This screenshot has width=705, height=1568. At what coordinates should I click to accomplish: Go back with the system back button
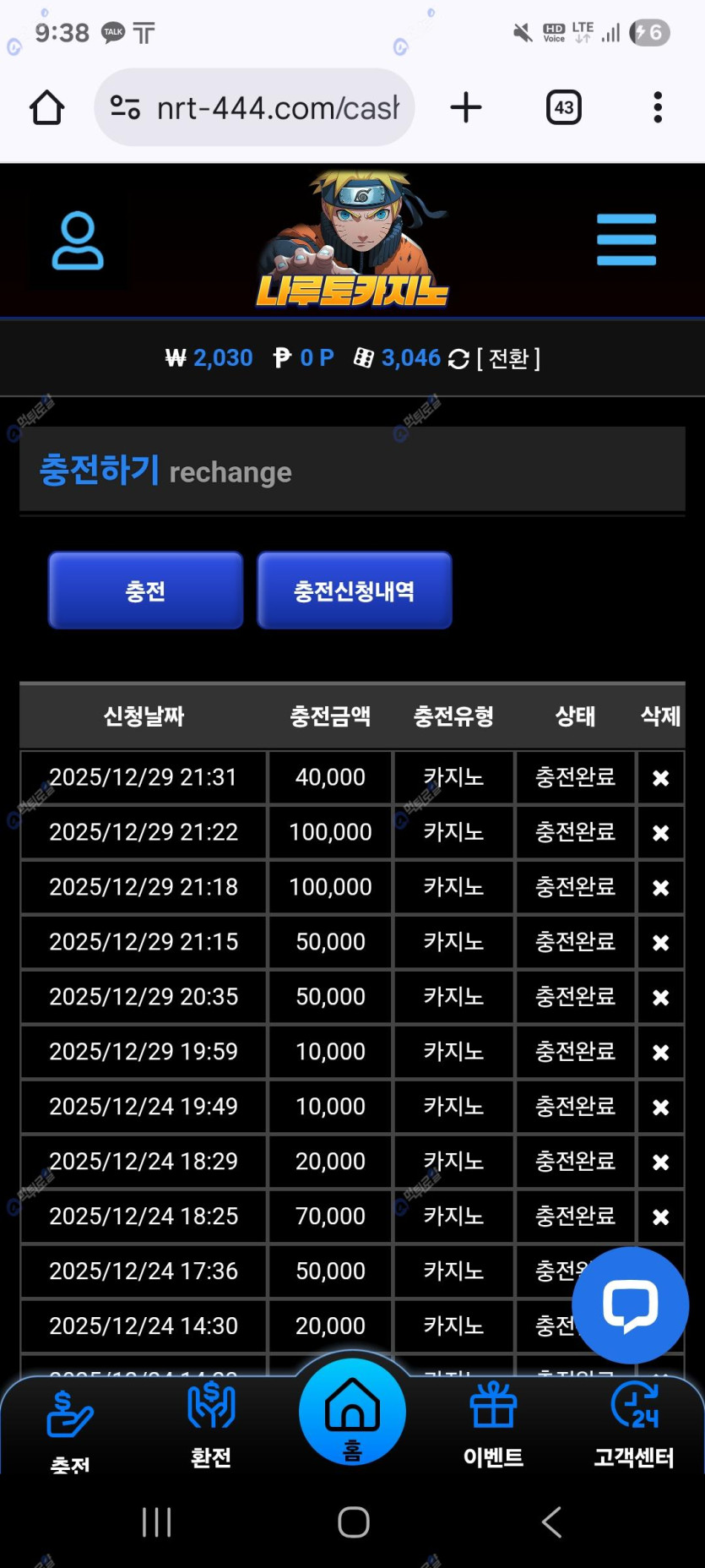point(551,1522)
